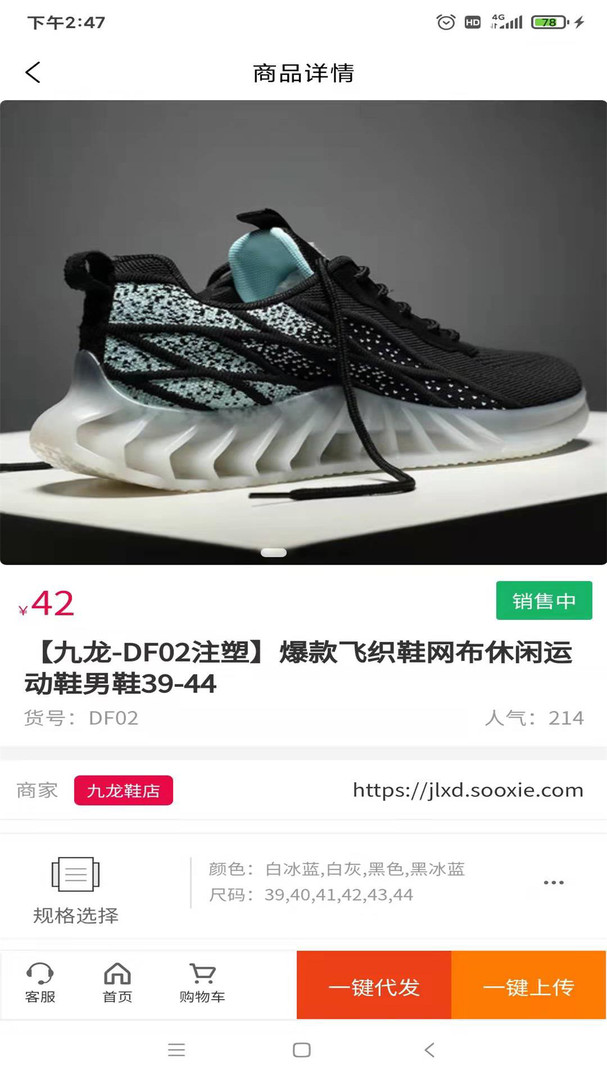
Task: Open the sneaker product image
Action: click(x=303, y=332)
